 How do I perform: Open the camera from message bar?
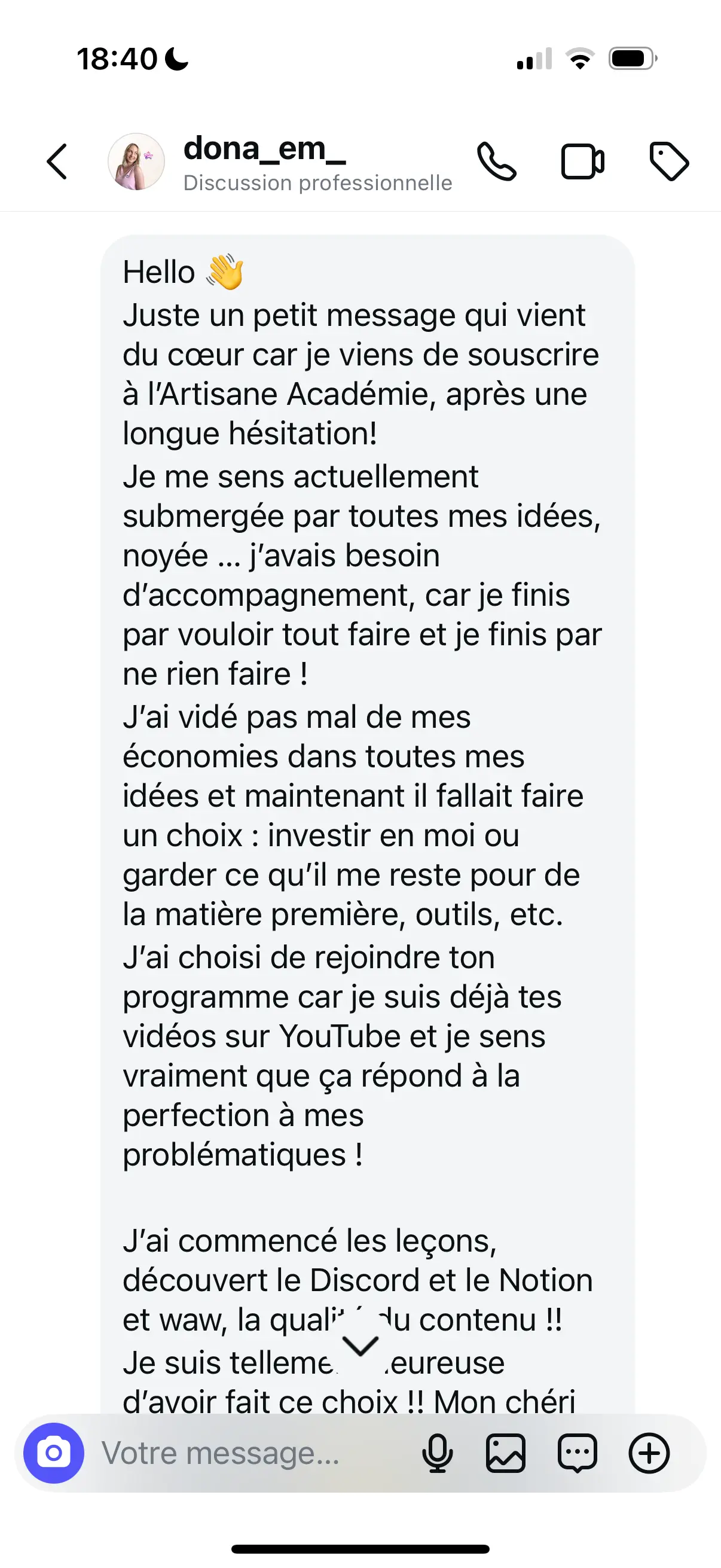tap(54, 1453)
